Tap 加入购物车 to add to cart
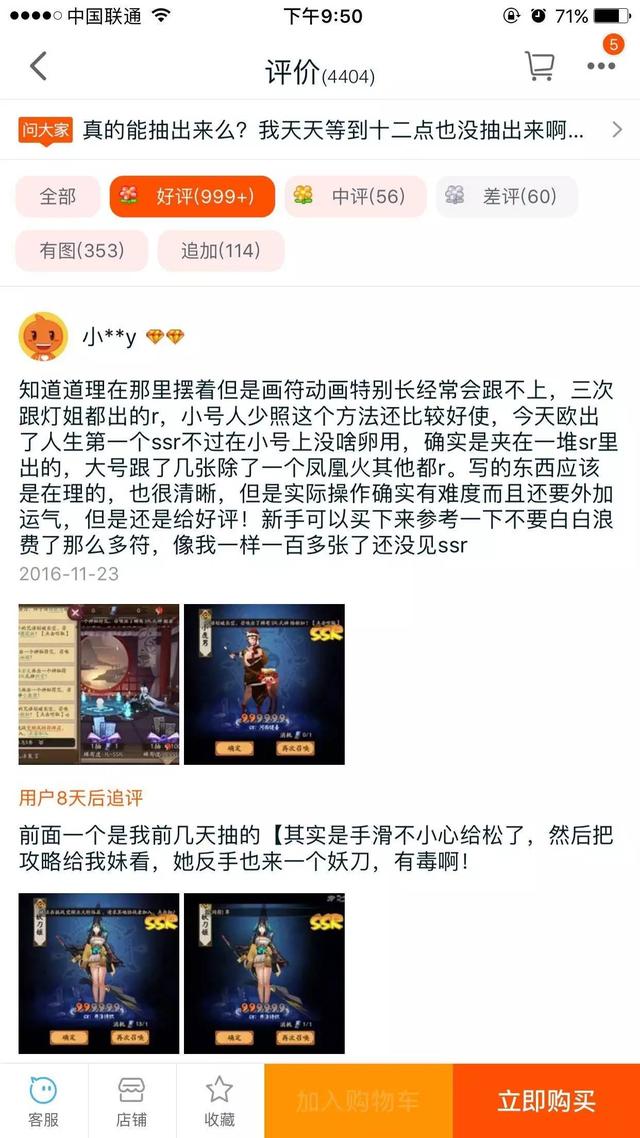Screen dimensions: 640x1138 click(x=358, y=1101)
